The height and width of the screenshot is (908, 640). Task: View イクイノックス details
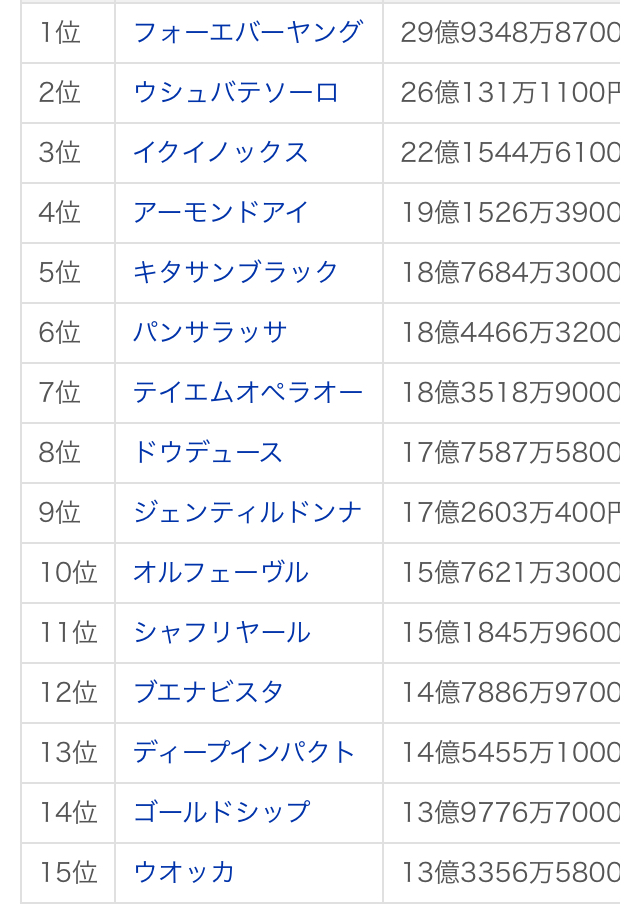[220, 152]
